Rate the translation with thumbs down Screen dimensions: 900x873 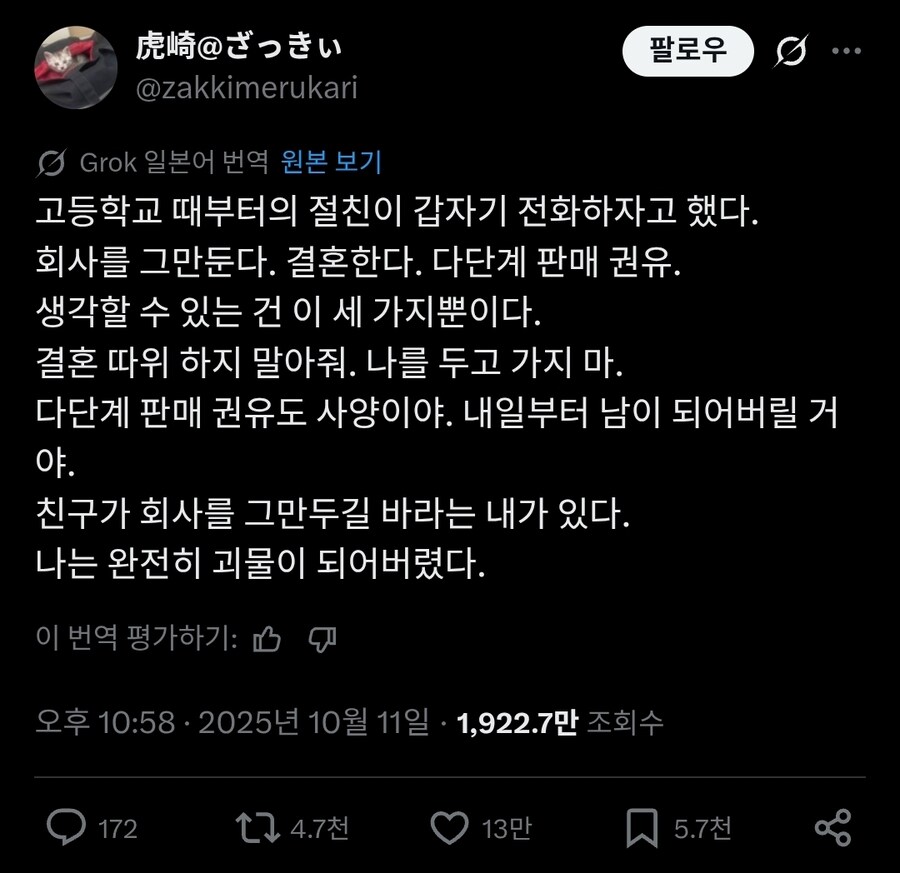click(x=321, y=638)
